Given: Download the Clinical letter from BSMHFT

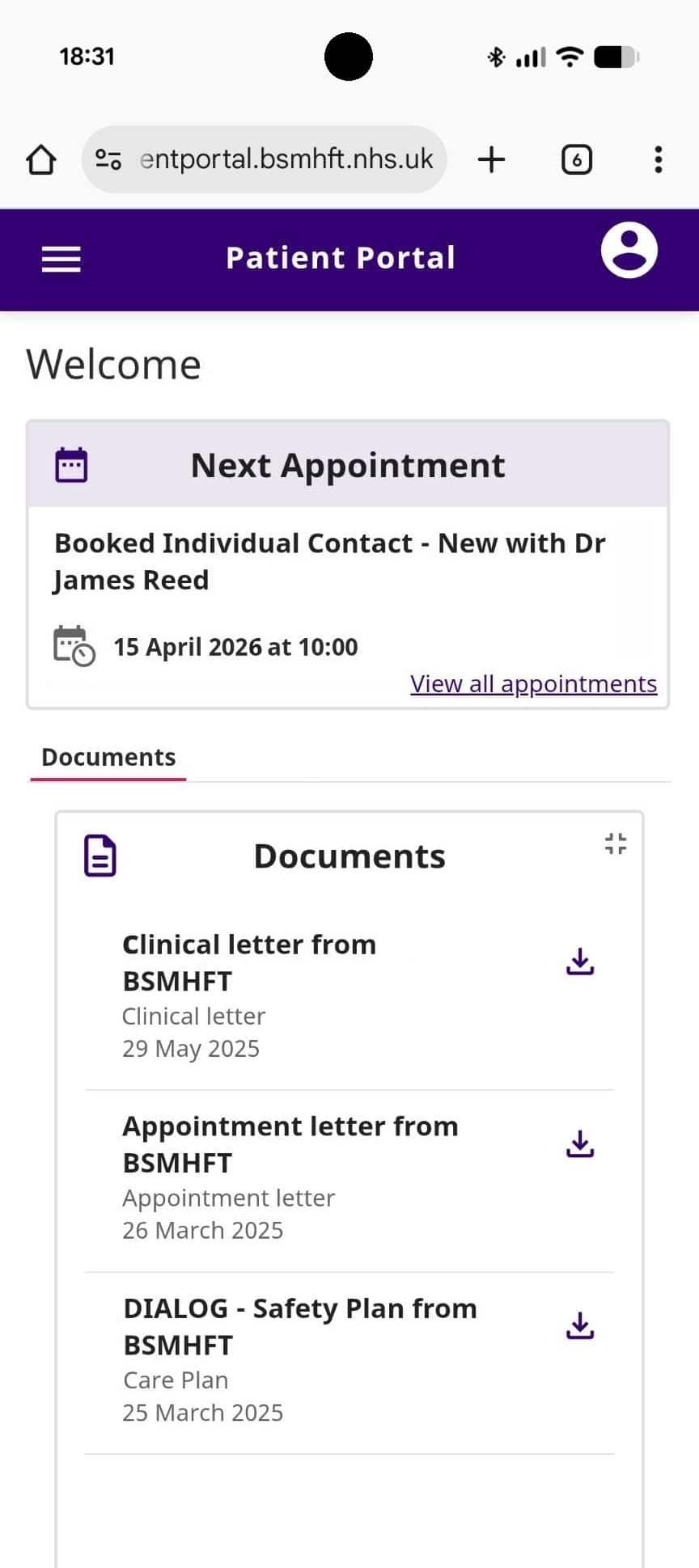Looking at the screenshot, I should click(x=580, y=962).
